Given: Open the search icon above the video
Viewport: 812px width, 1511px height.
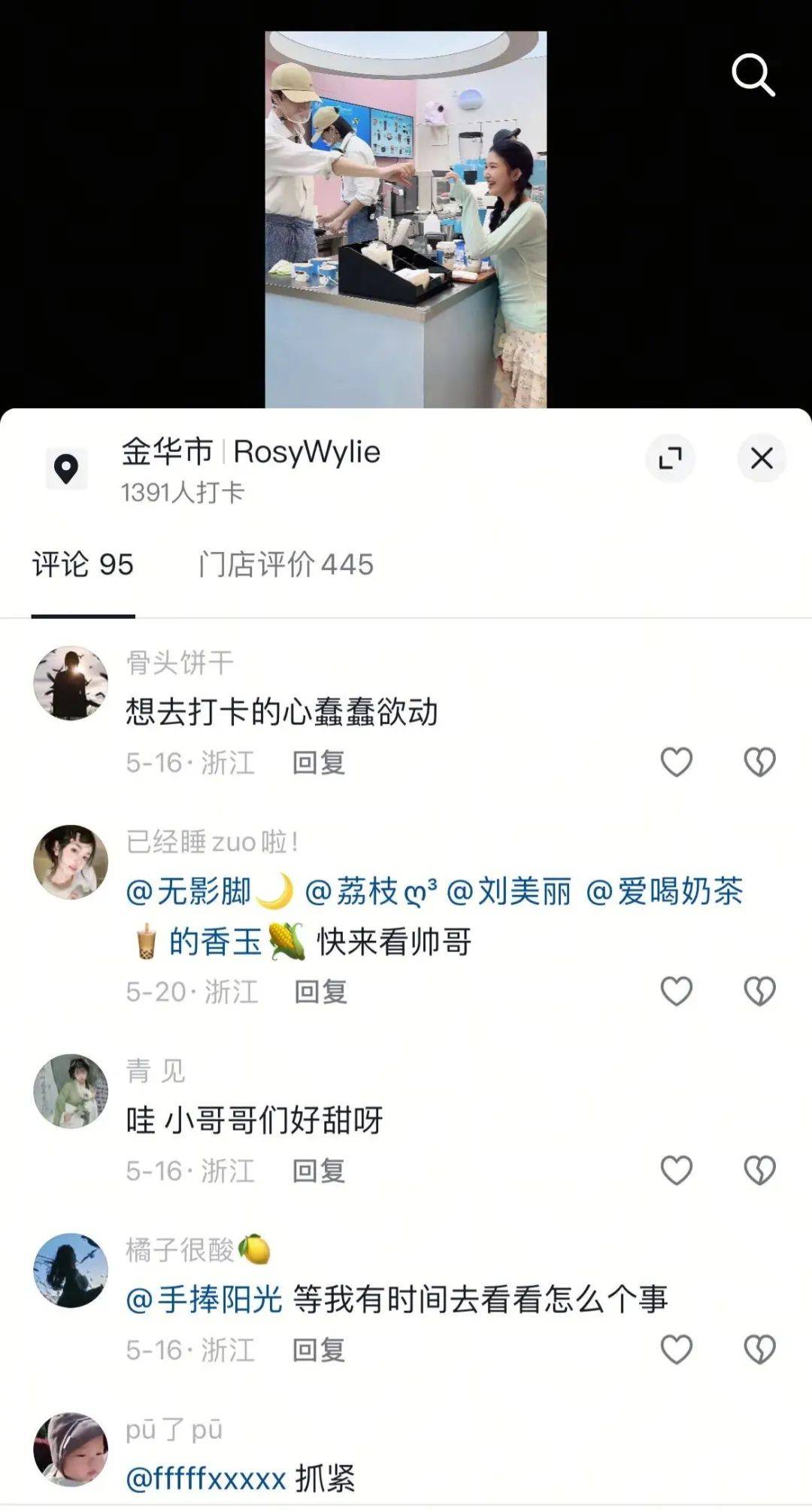Looking at the screenshot, I should [753, 74].
